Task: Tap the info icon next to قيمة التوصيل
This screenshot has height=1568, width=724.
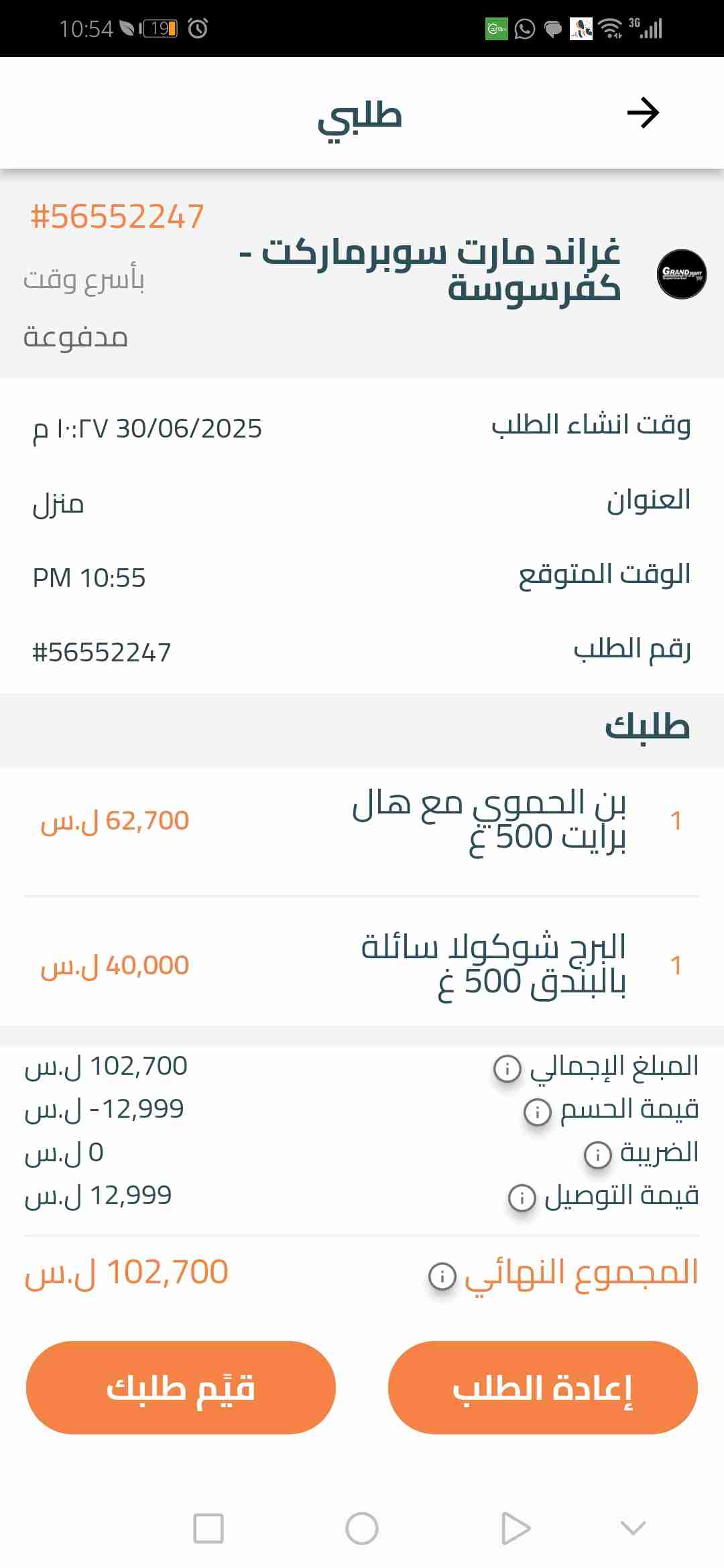Action: coord(522,1197)
